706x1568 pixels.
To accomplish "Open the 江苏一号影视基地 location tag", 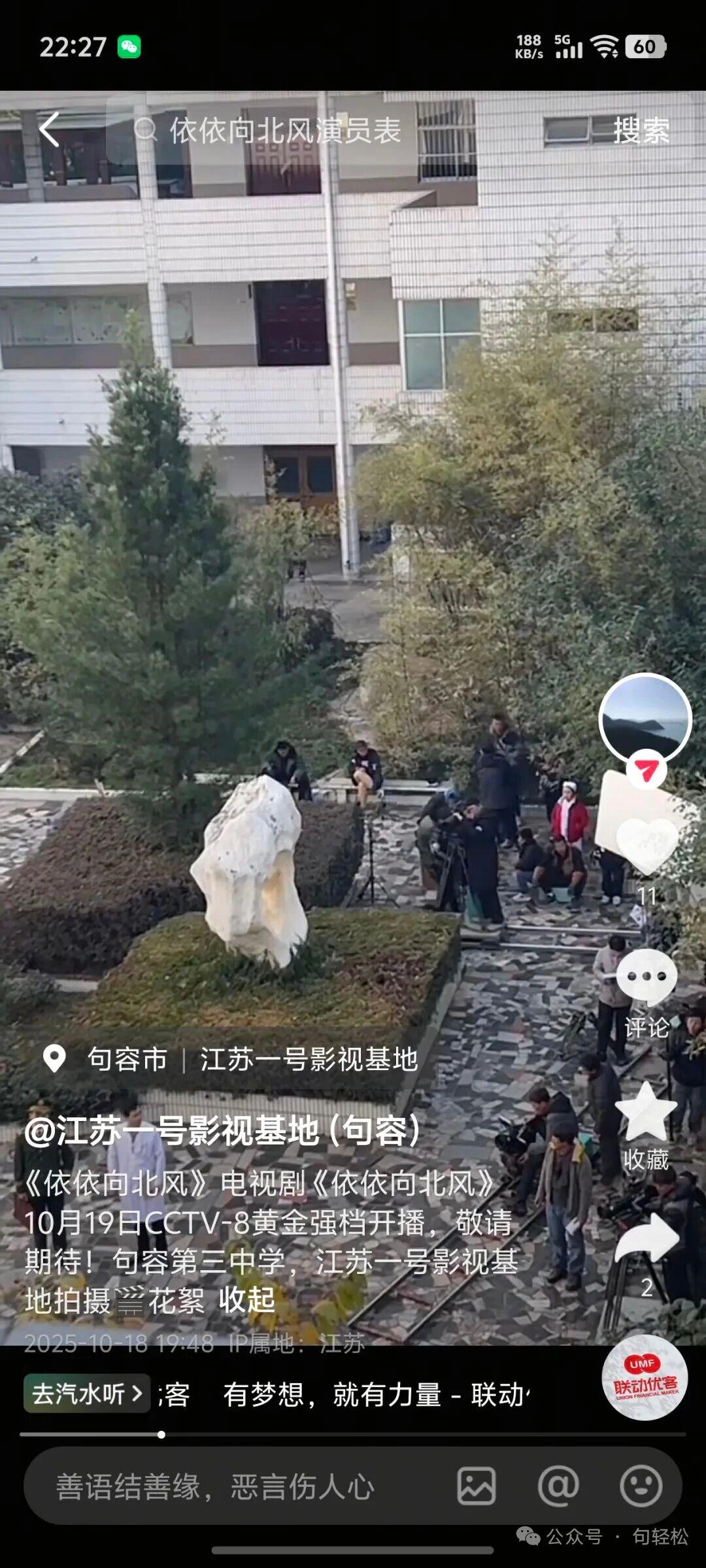I will pyautogui.click(x=307, y=1059).
